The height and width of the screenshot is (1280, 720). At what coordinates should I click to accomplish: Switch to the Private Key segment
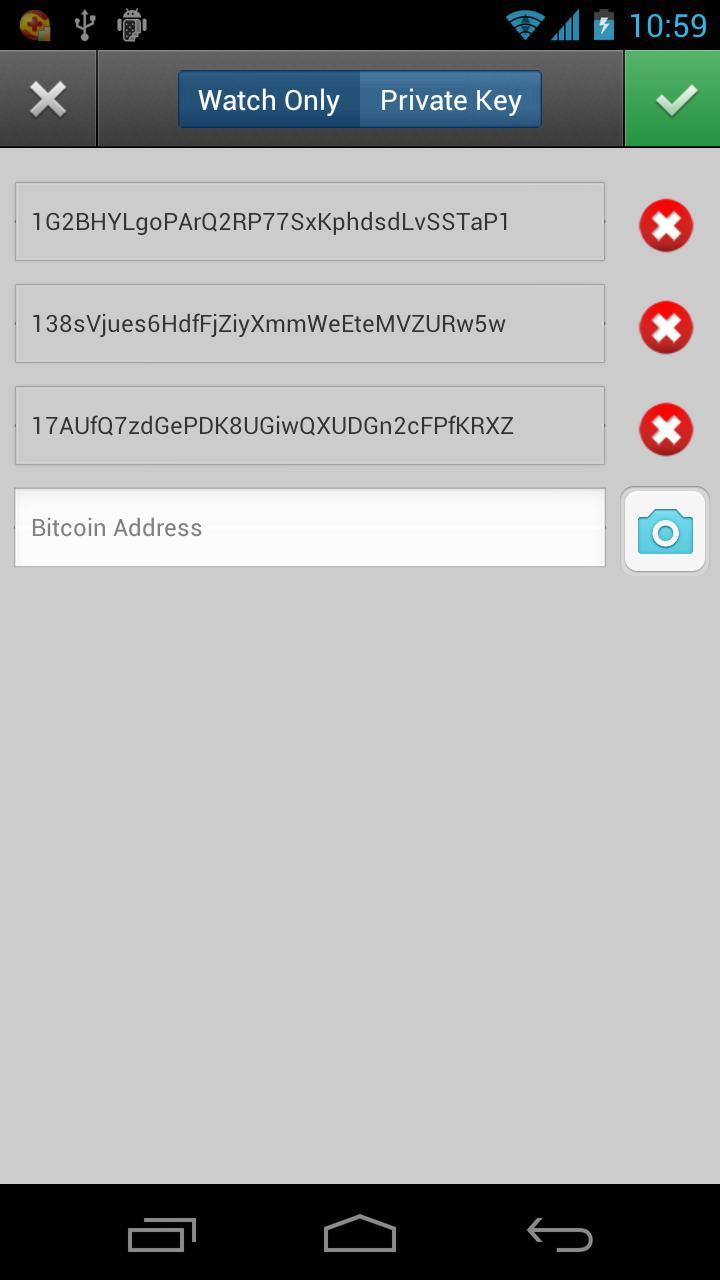coord(451,100)
